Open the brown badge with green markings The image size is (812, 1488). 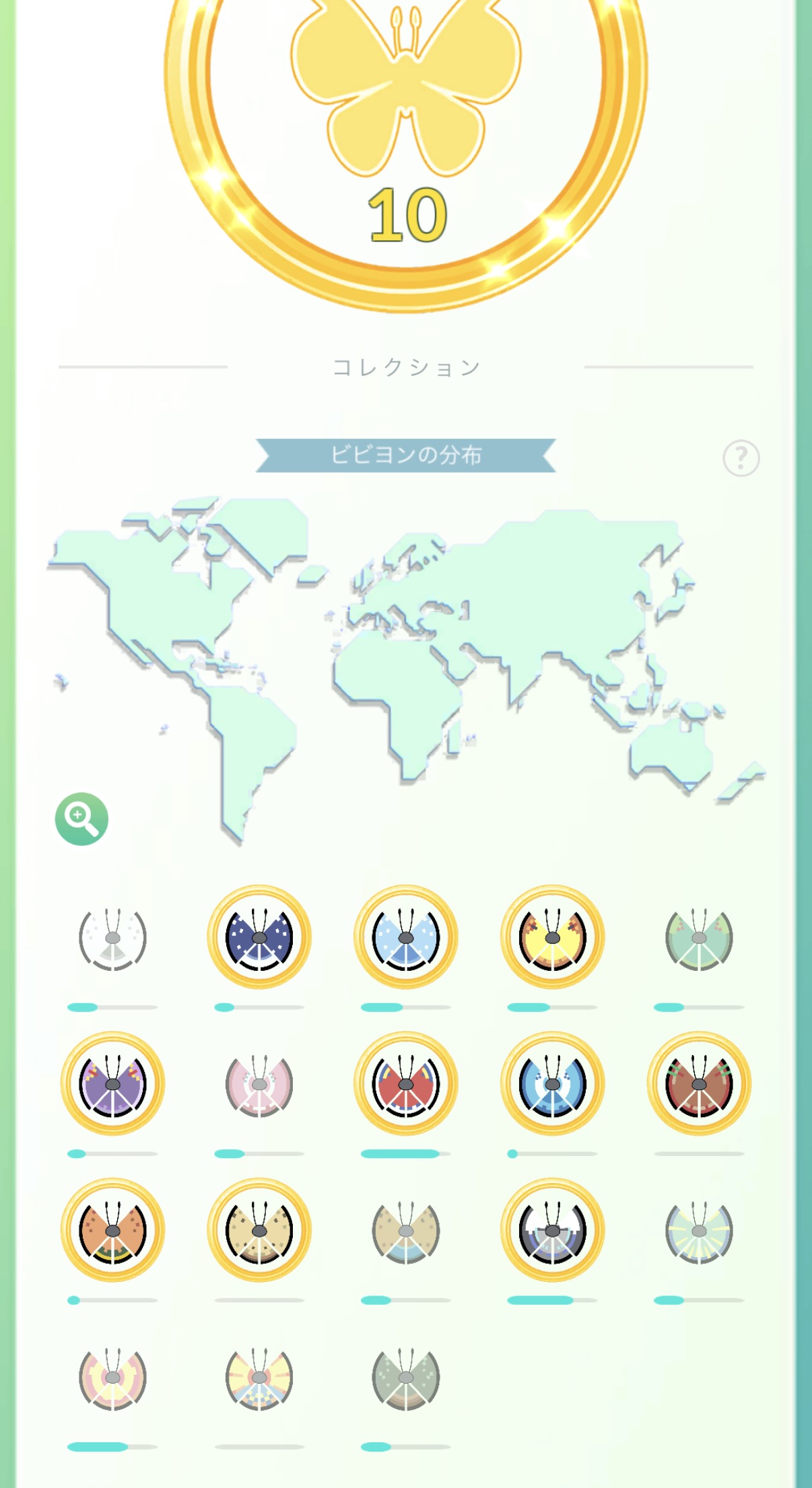pyautogui.click(x=699, y=1083)
